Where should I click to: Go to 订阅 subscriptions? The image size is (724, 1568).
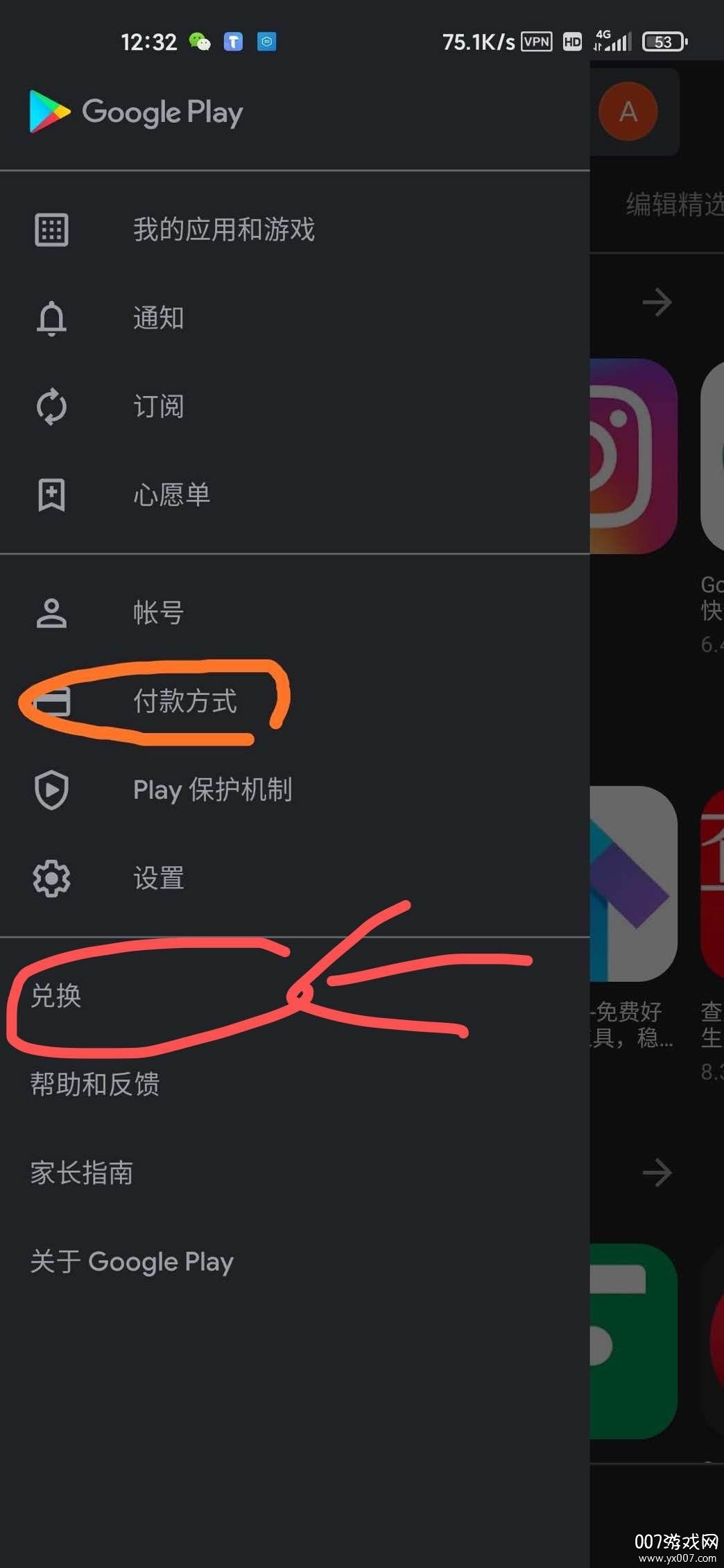coord(158,406)
